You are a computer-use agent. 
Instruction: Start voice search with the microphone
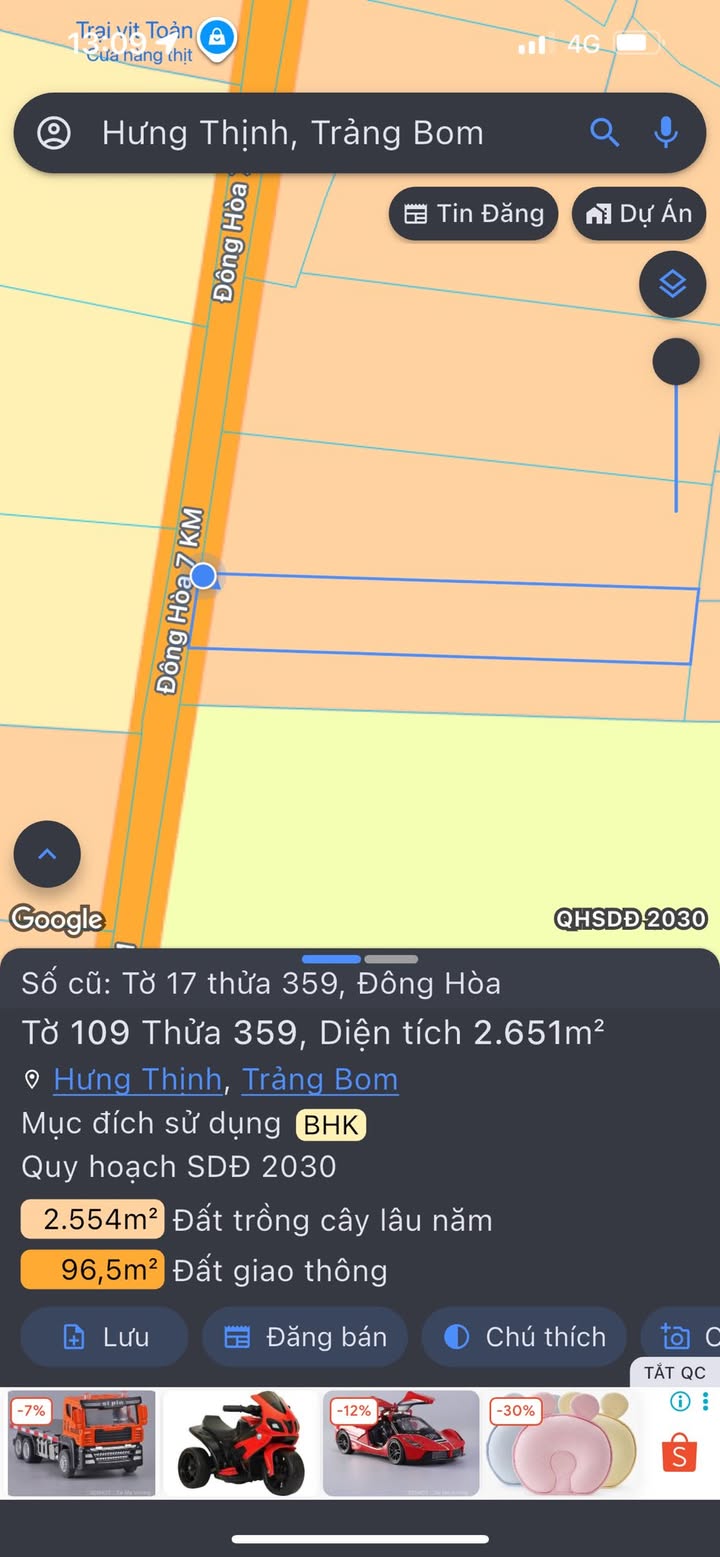666,132
